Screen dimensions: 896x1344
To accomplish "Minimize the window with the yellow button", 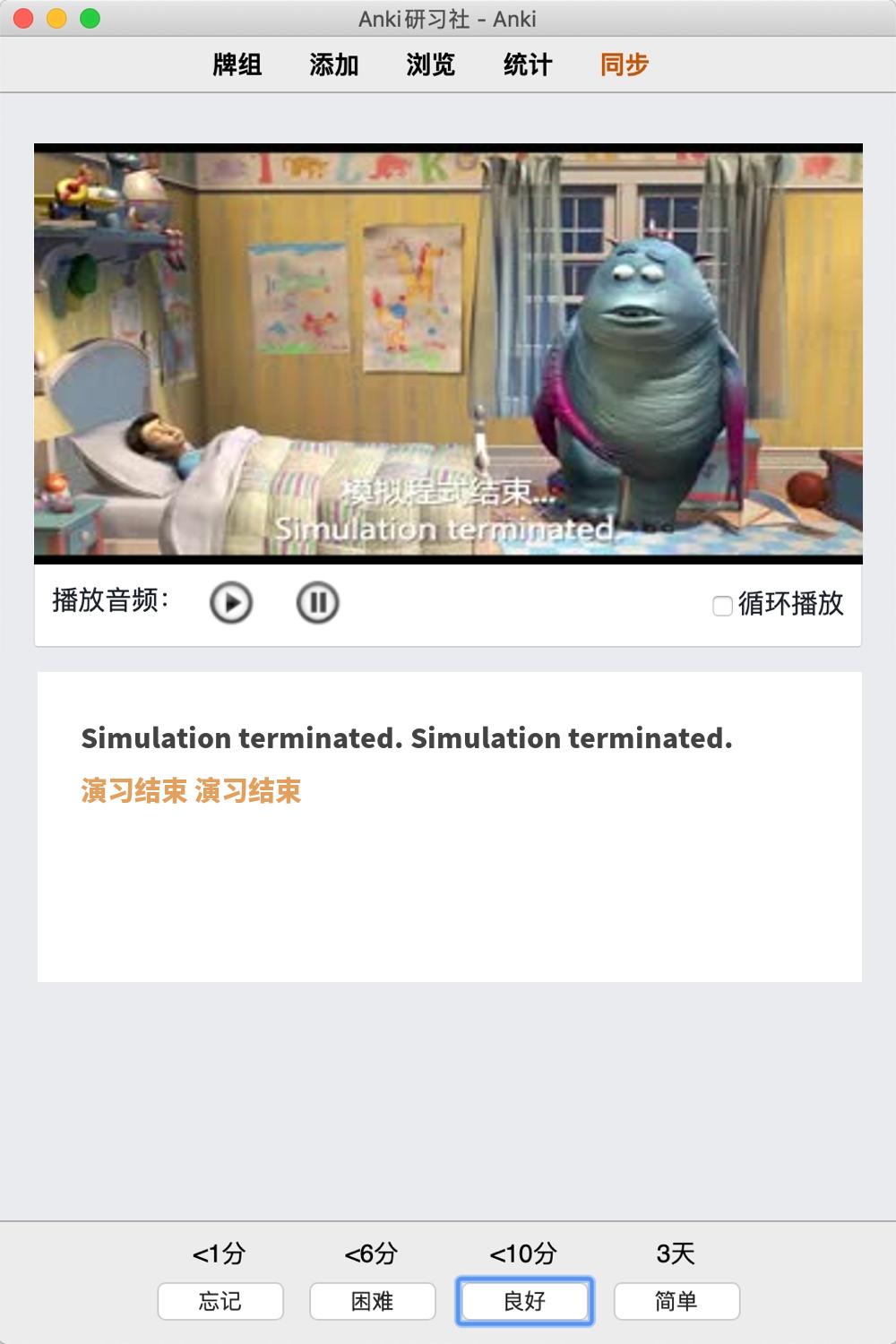I will [x=56, y=18].
